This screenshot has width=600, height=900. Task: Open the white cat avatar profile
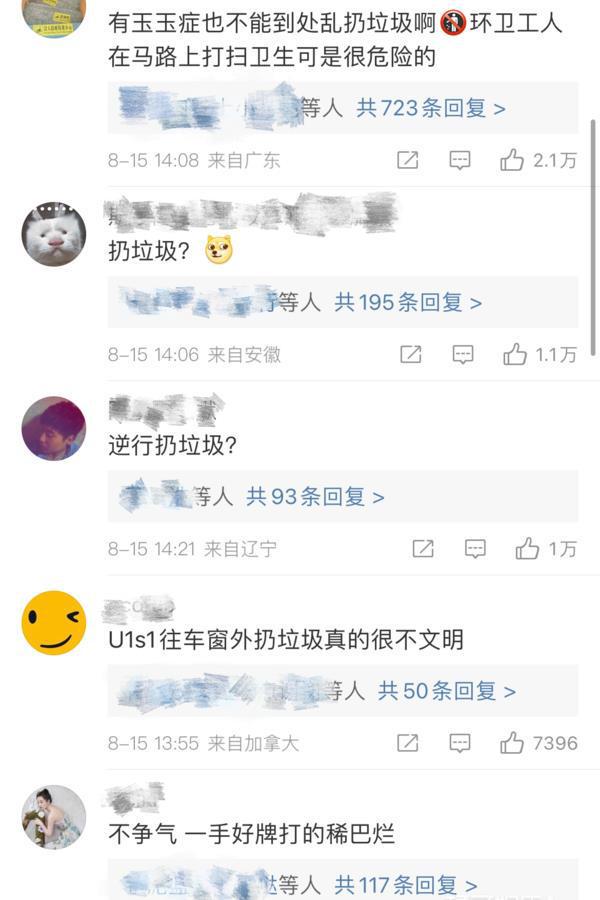click(54, 235)
